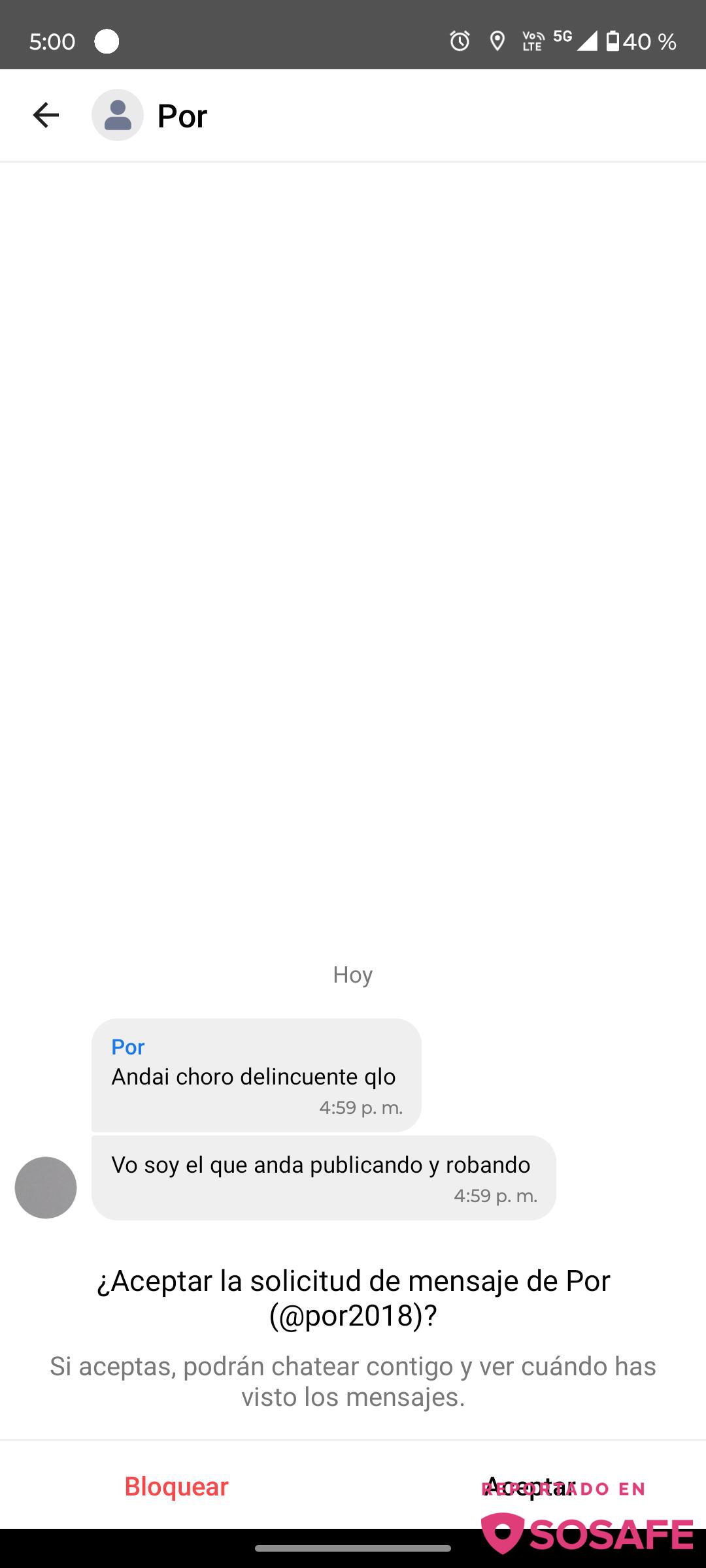Block the message request from Por
Viewport: 706px width, 1568px height.
(176, 1486)
